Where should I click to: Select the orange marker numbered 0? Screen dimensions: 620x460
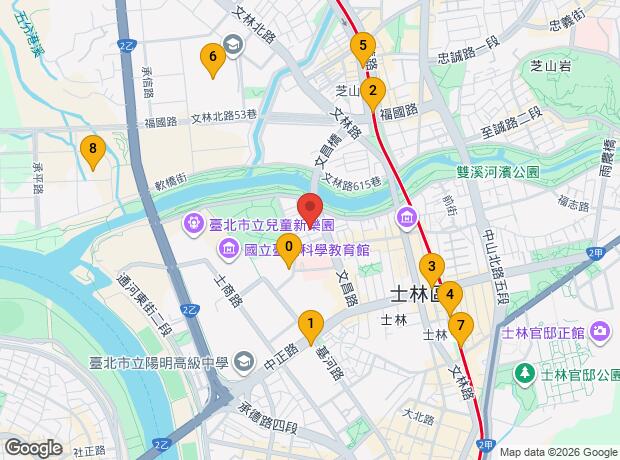(x=289, y=251)
